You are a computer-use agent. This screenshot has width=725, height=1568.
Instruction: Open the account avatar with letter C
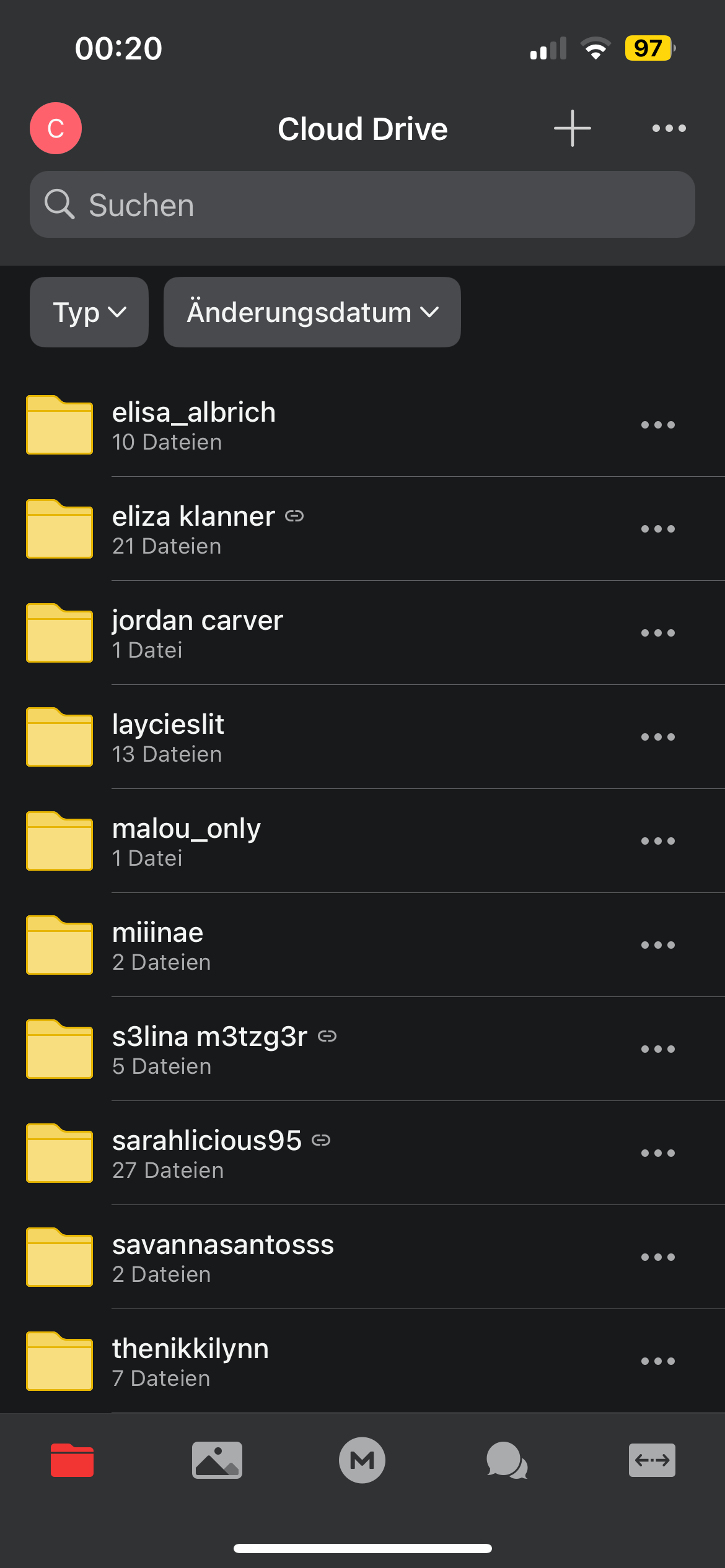pos(56,128)
